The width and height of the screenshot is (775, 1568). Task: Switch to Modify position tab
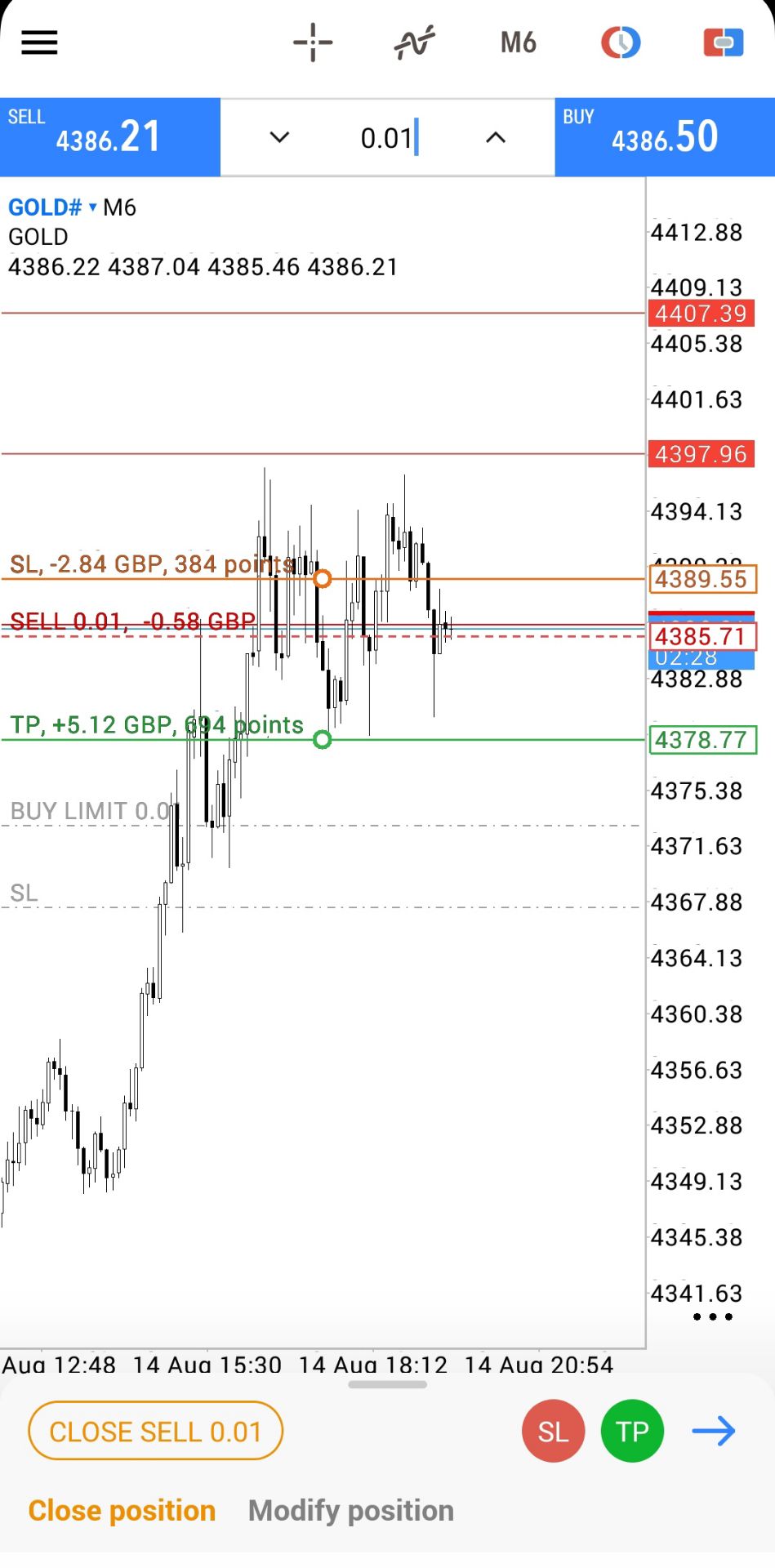351,1511
